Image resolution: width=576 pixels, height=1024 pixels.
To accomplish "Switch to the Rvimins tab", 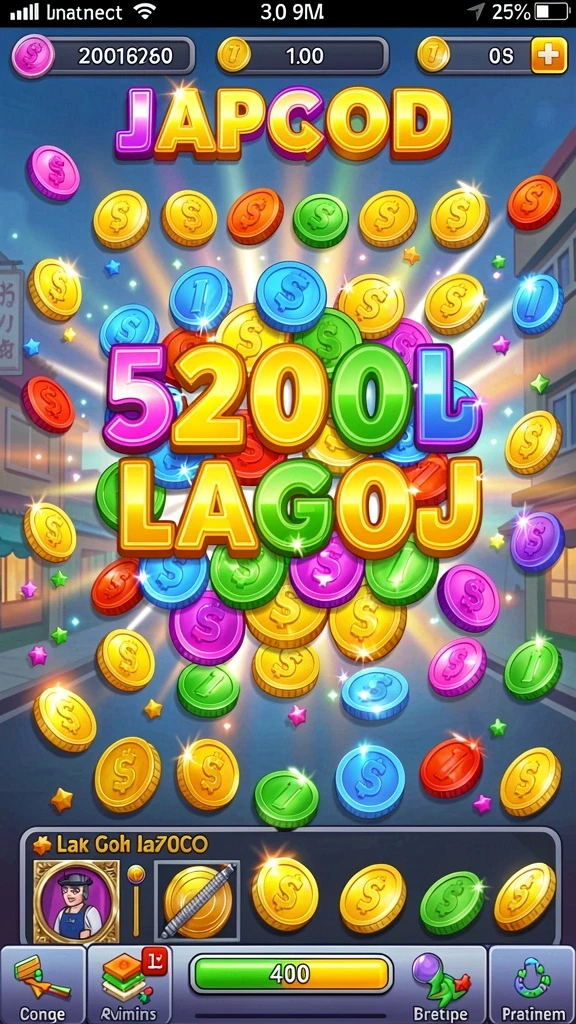I will point(129,985).
